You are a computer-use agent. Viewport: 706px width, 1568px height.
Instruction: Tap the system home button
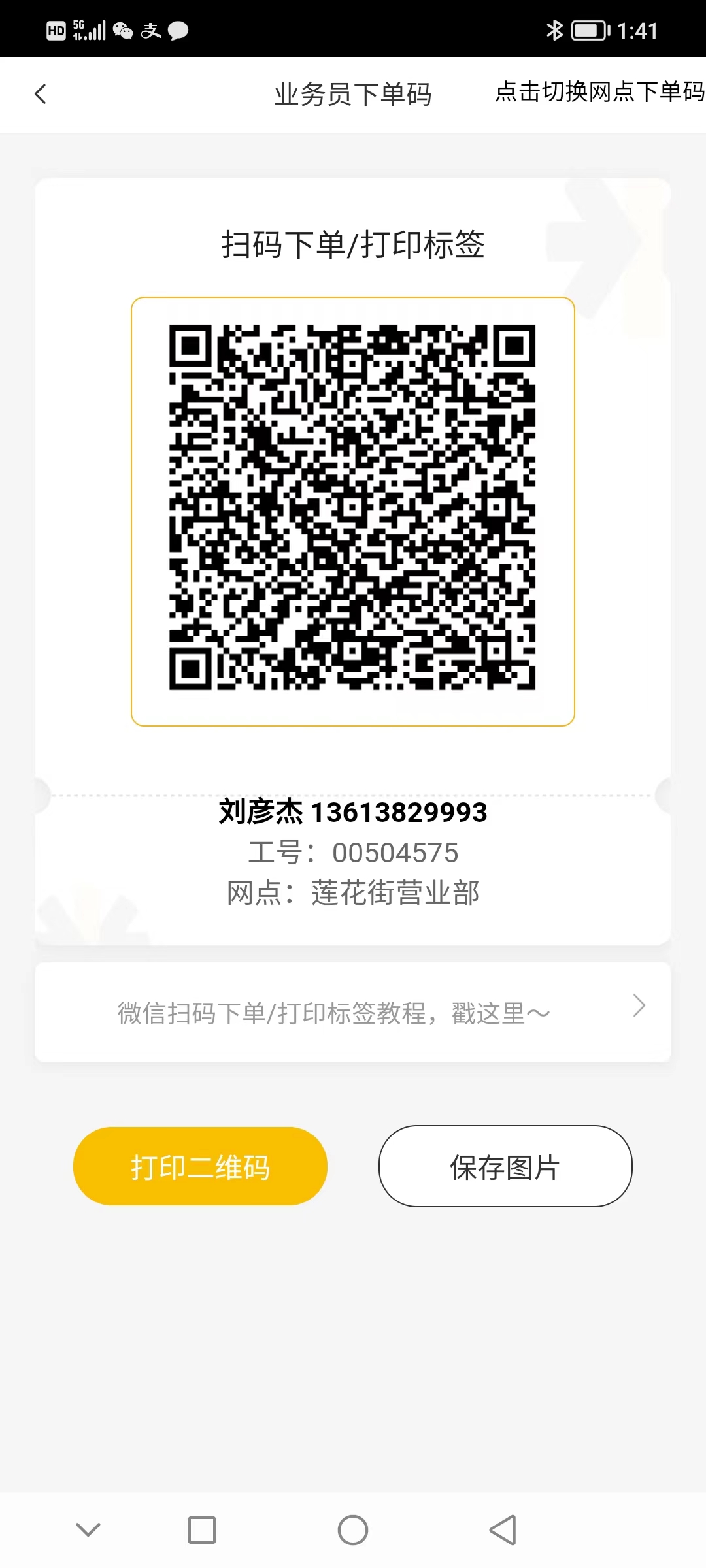(x=353, y=1530)
